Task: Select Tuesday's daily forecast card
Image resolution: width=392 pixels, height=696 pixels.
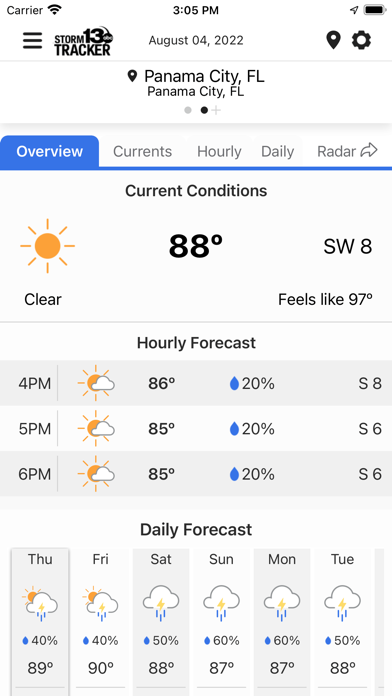Action: [342, 621]
